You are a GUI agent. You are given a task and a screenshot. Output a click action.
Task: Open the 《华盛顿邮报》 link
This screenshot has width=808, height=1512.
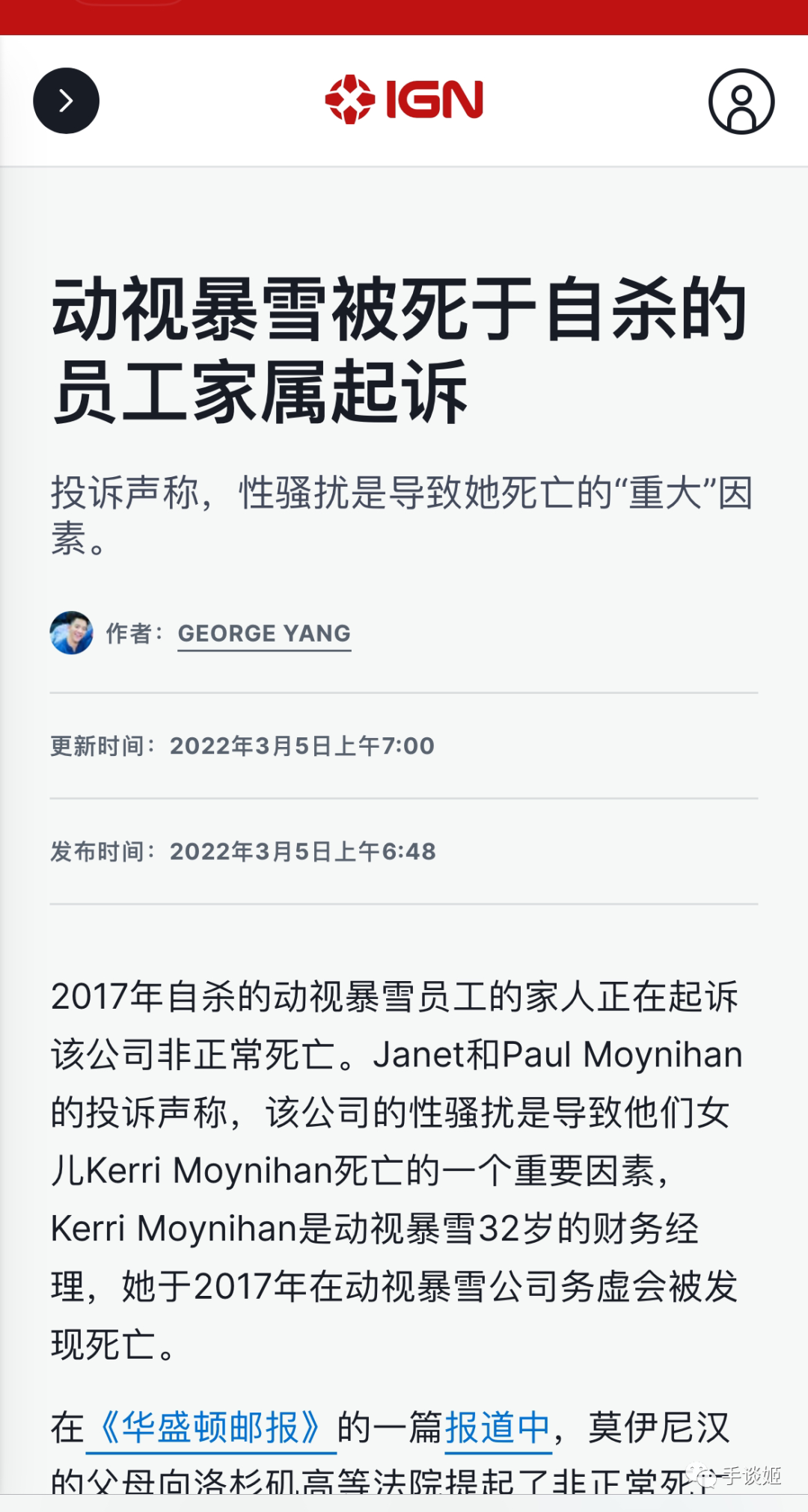click(211, 1428)
